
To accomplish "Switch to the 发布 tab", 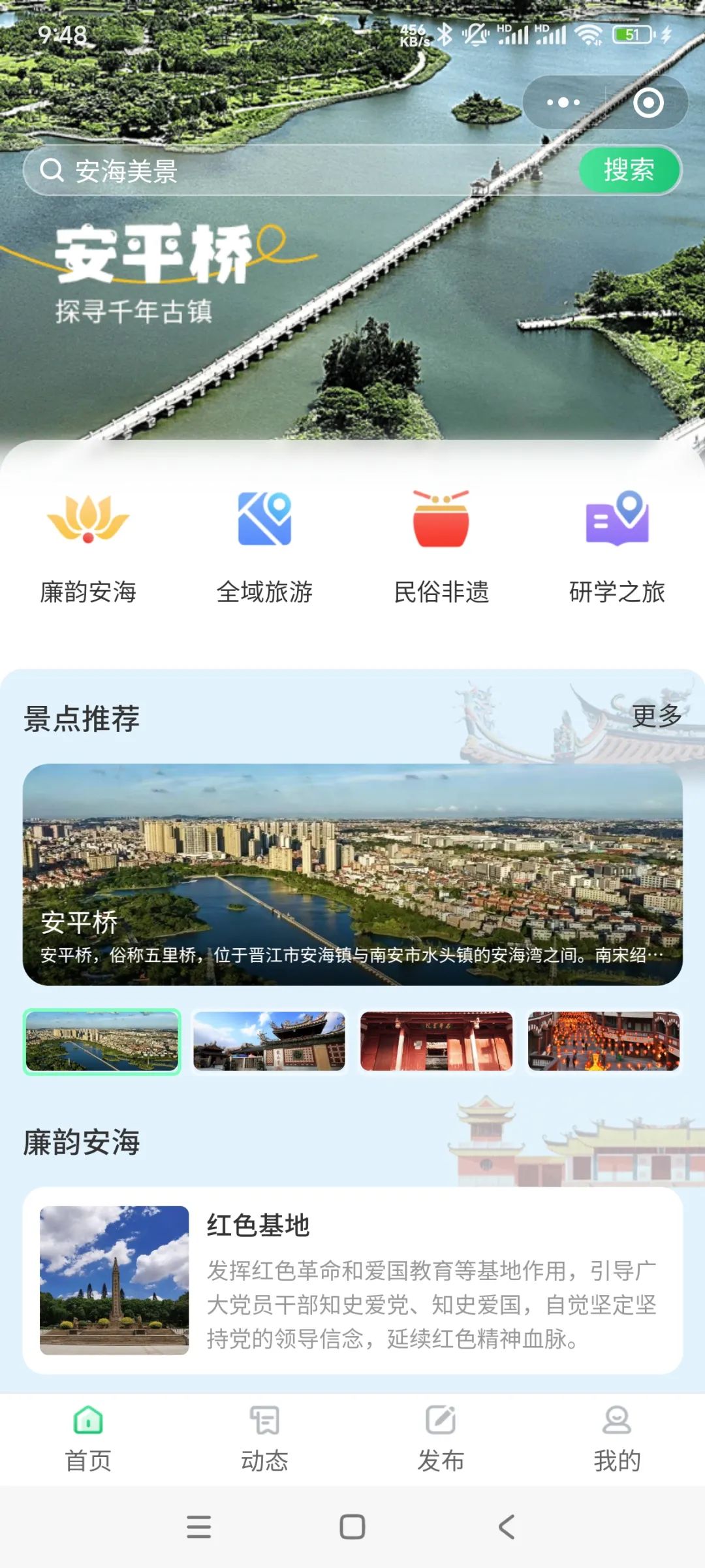I will point(441,1439).
